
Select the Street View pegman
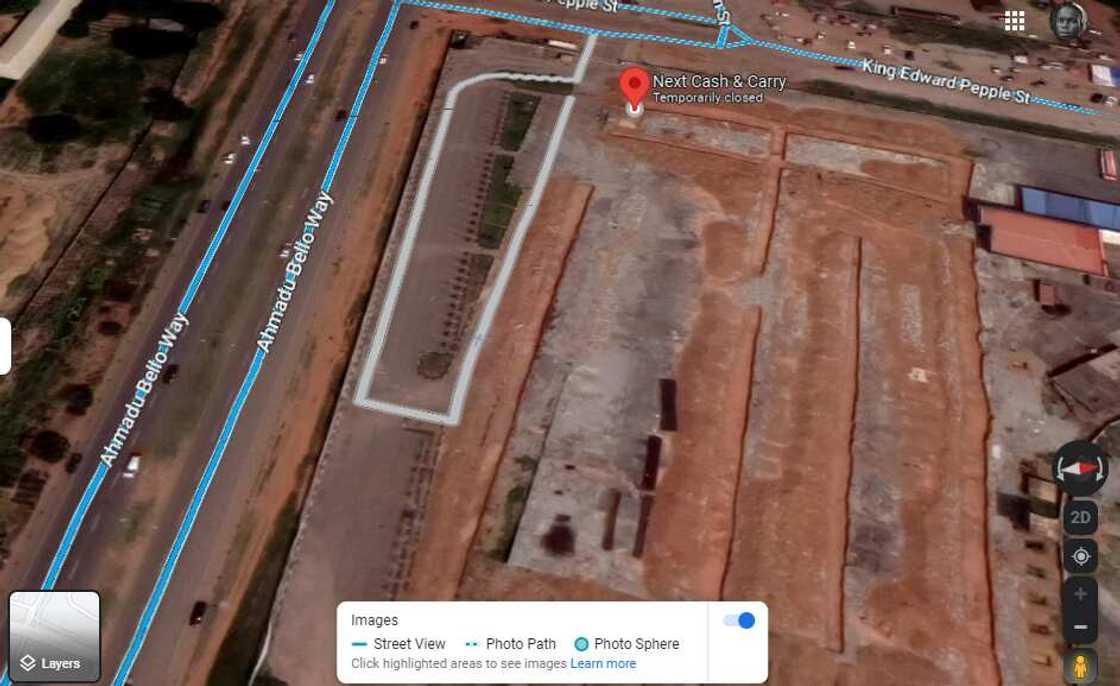(x=1080, y=666)
